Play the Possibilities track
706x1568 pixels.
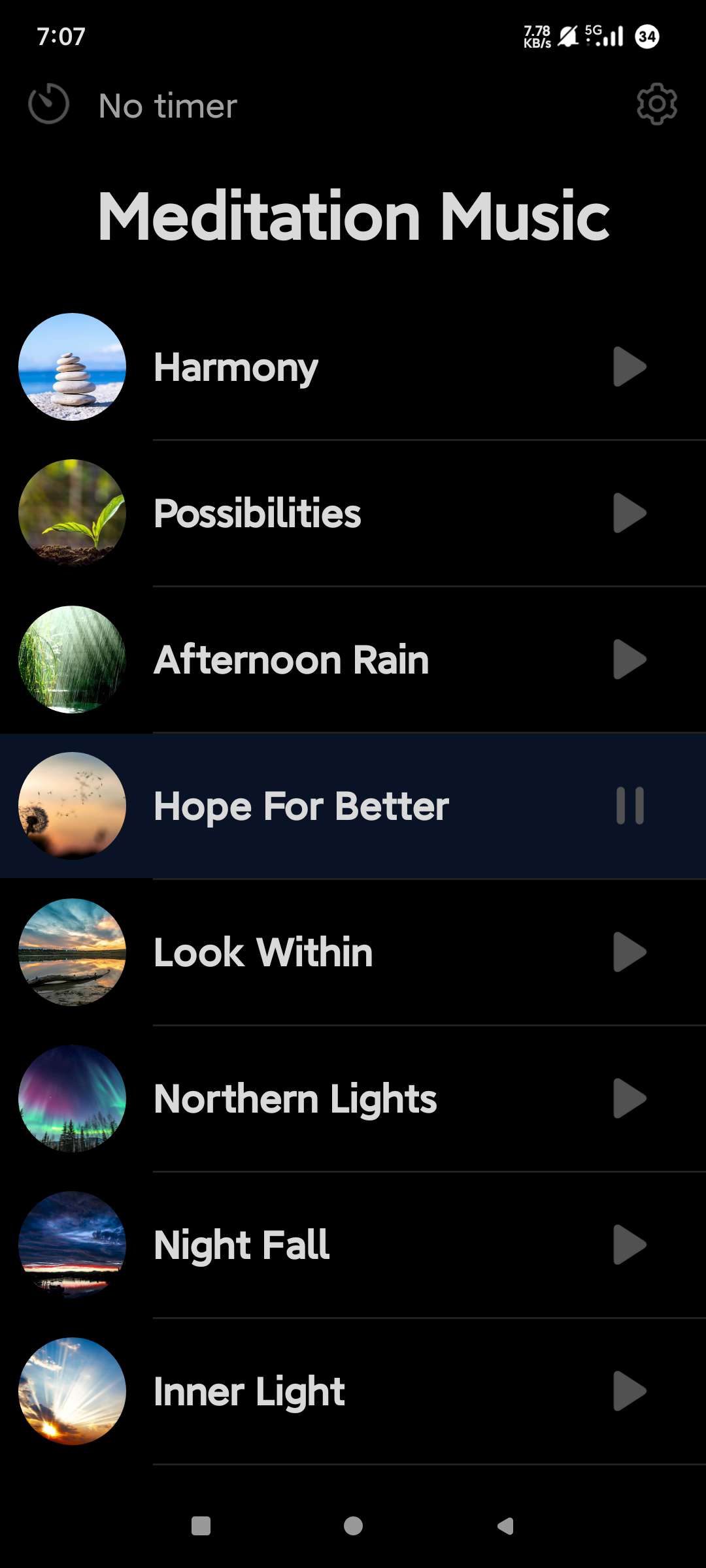coord(630,514)
